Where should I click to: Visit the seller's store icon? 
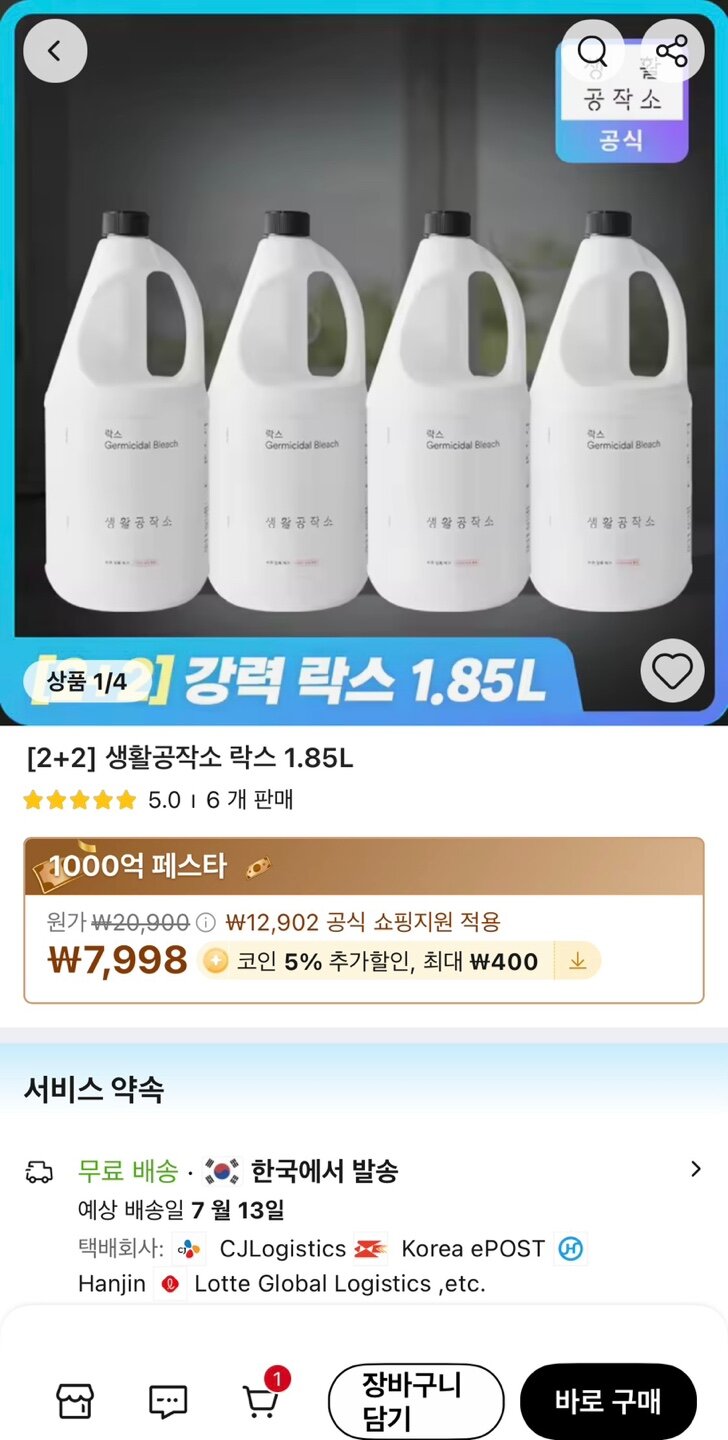coord(75,1401)
